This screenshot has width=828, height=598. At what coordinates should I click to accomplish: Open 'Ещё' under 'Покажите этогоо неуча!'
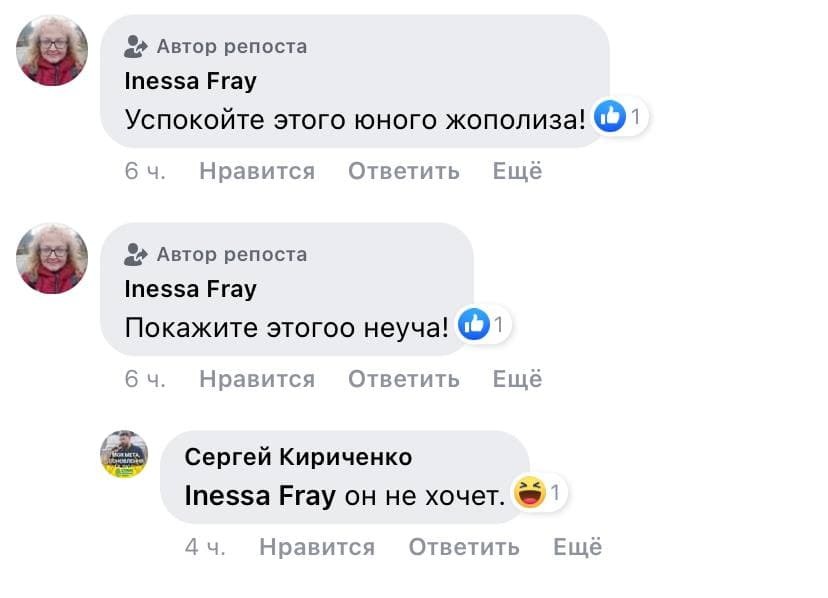517,379
